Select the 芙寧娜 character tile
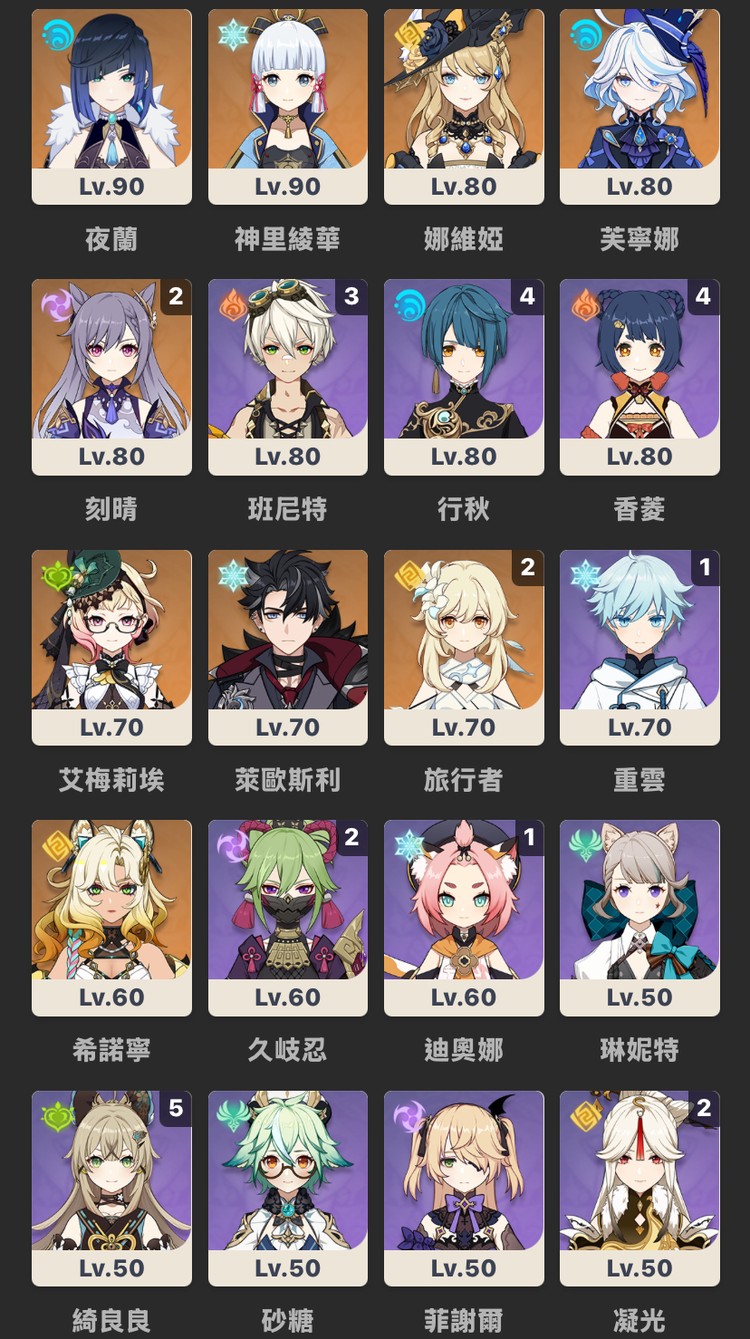The image size is (750, 1339). click(639, 106)
